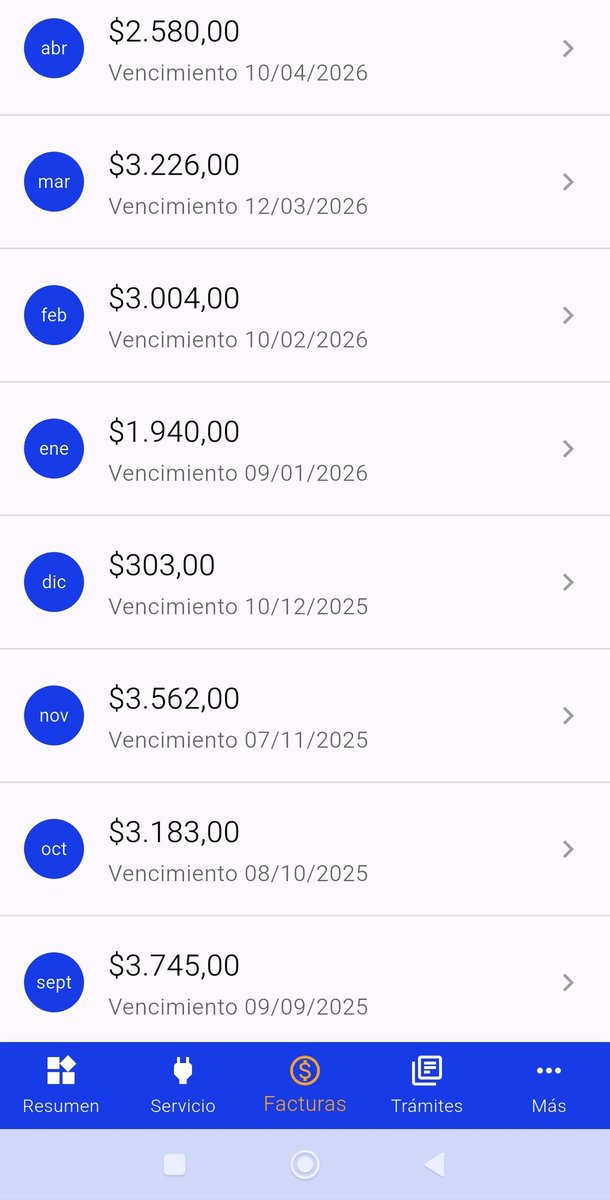Image resolution: width=610 pixels, height=1200 pixels.
Task: Switch to the Resumen tab
Action: [61, 1086]
